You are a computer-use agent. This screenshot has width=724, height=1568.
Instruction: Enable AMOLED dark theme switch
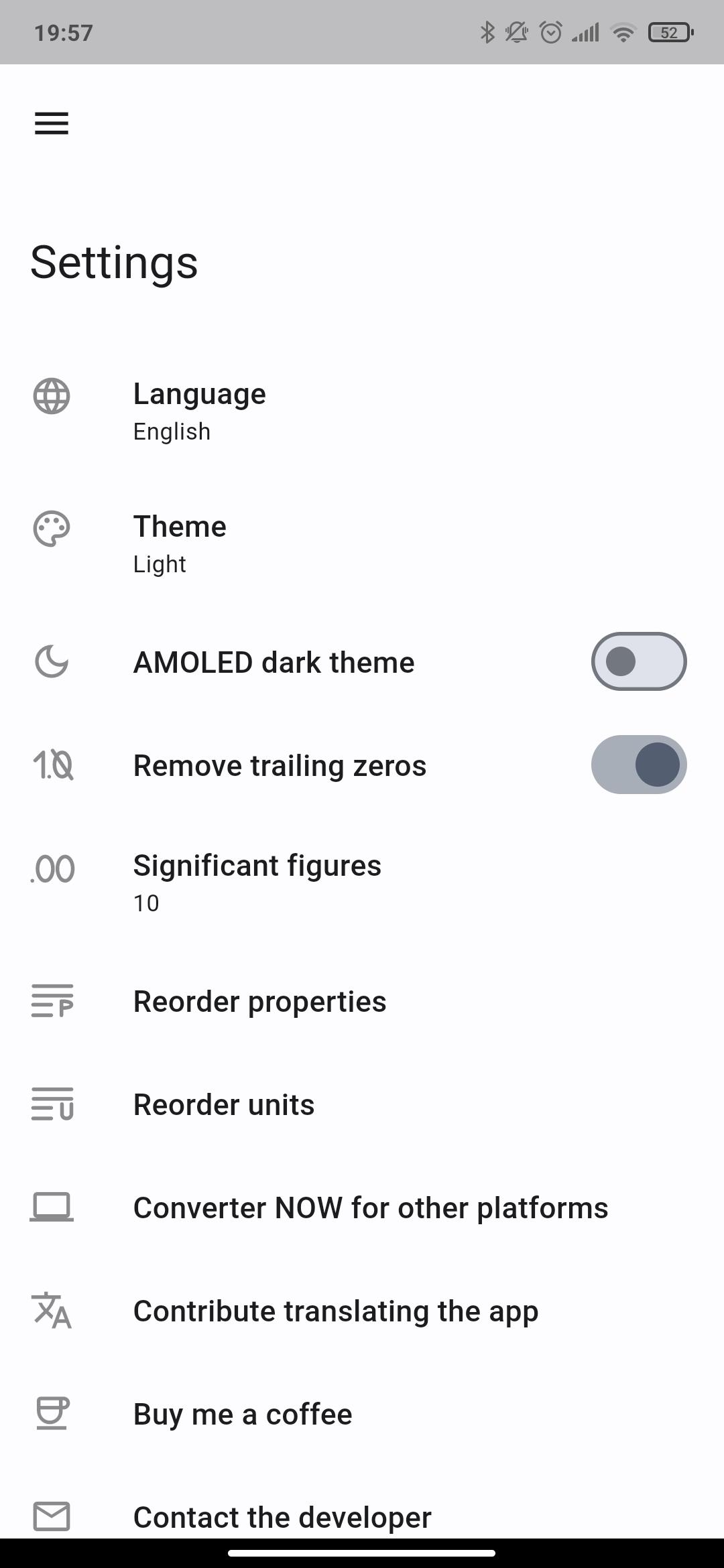(638, 661)
